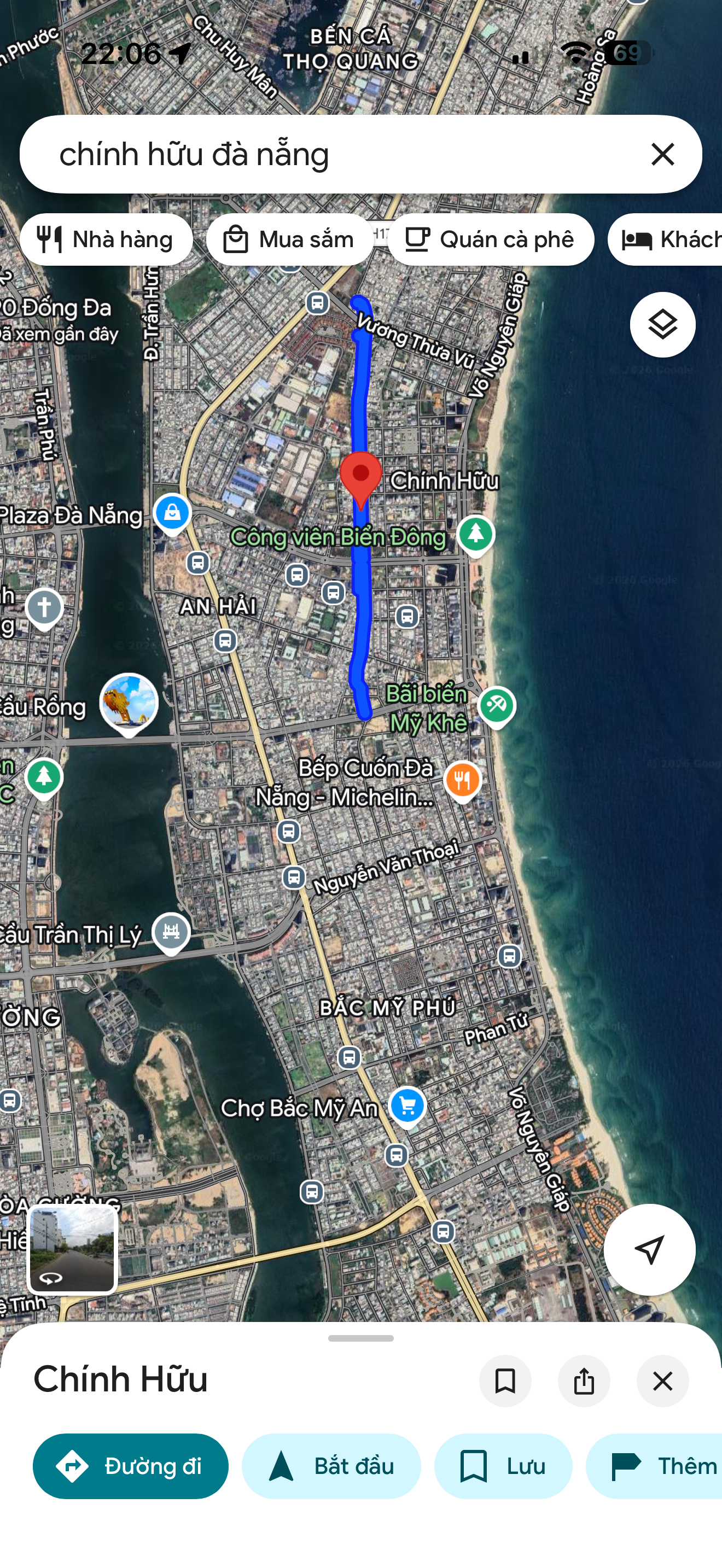
Task: Start navigation with Bắt đầu
Action: 331,1466
